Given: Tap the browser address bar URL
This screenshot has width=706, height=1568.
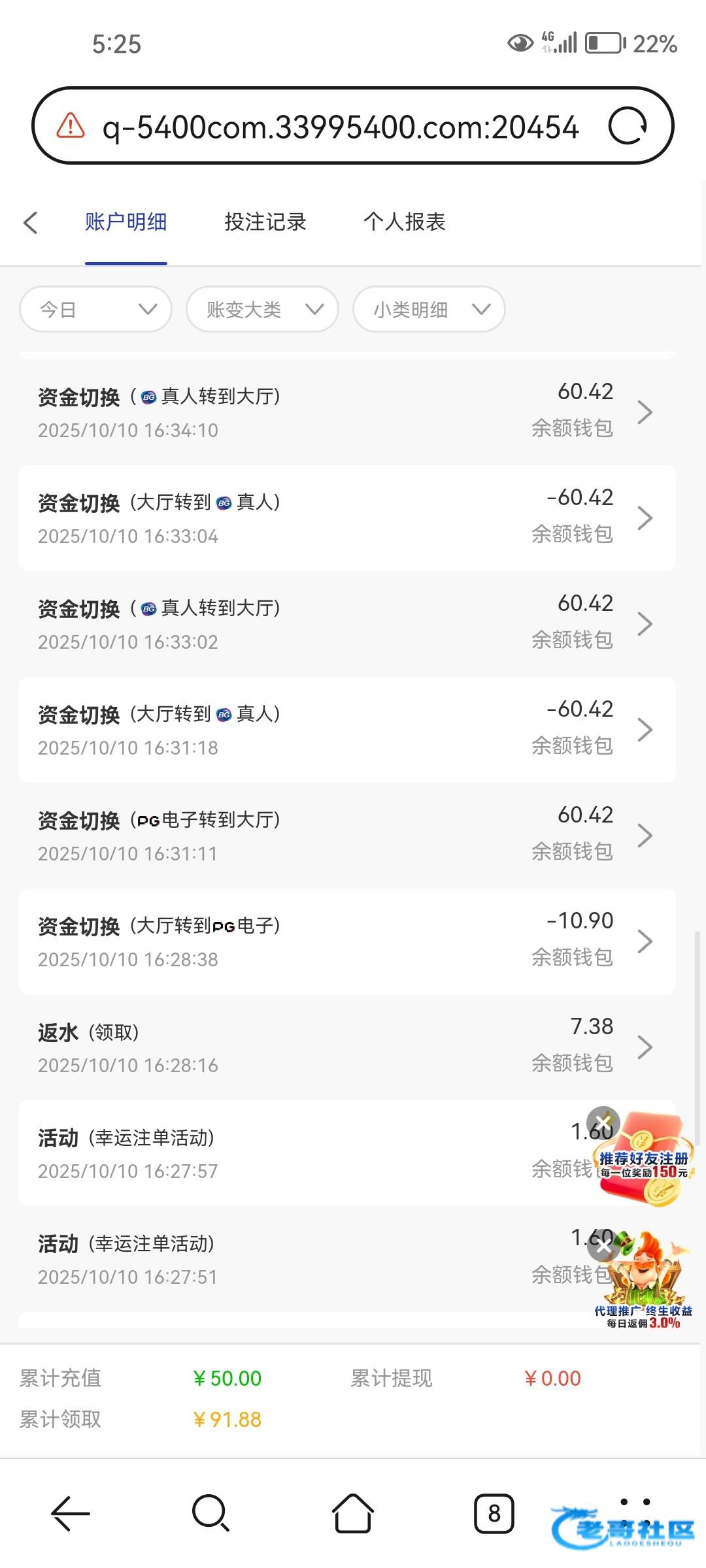Looking at the screenshot, I should (340, 126).
